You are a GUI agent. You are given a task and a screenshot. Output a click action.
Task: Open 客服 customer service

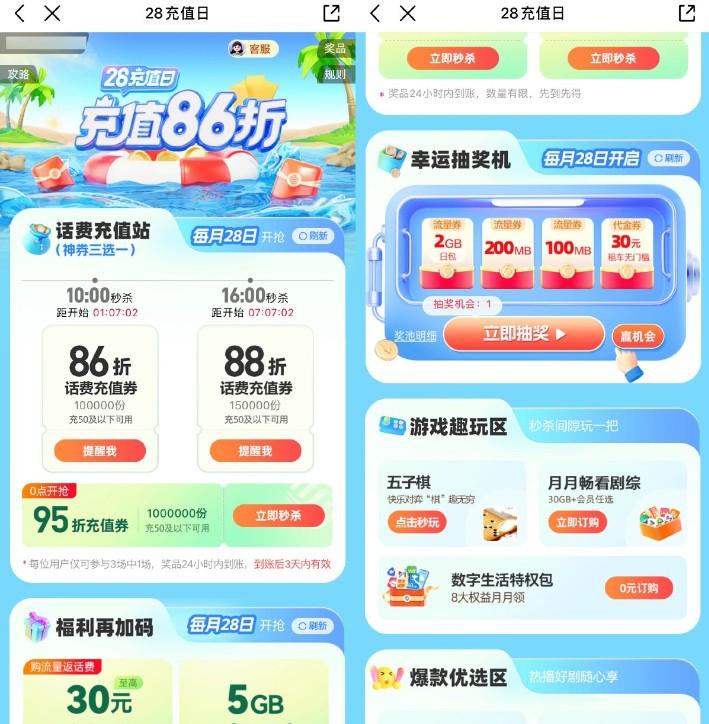253,48
